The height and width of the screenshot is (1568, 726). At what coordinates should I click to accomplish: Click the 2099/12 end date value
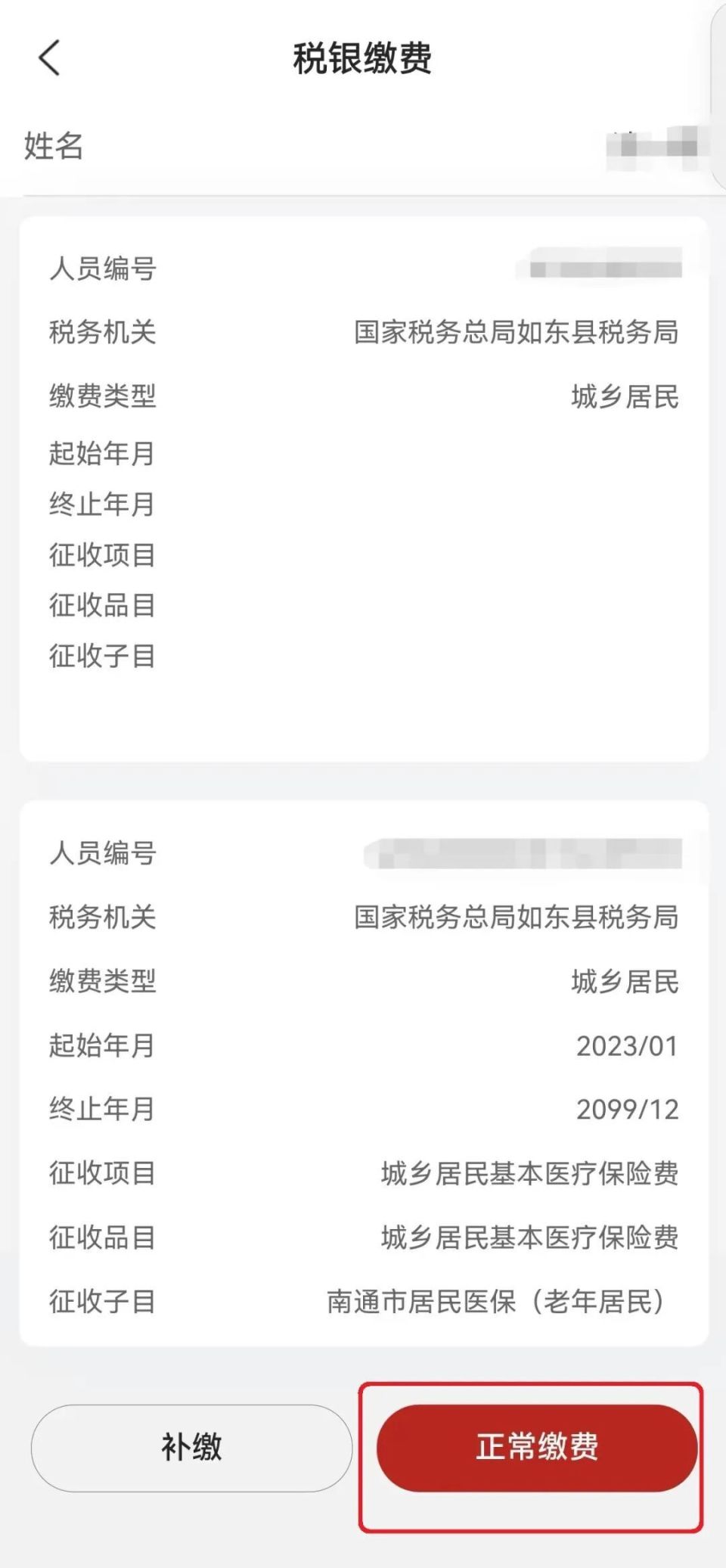[626, 1111]
